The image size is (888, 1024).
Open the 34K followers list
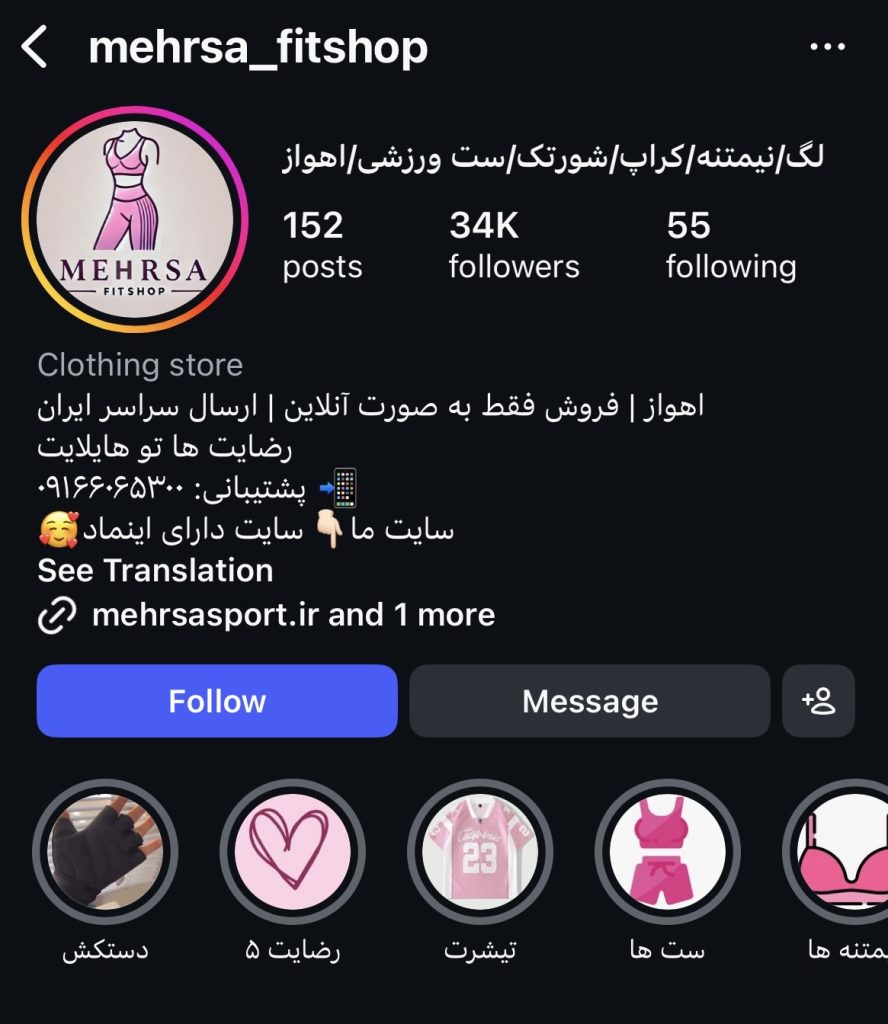tap(513, 245)
